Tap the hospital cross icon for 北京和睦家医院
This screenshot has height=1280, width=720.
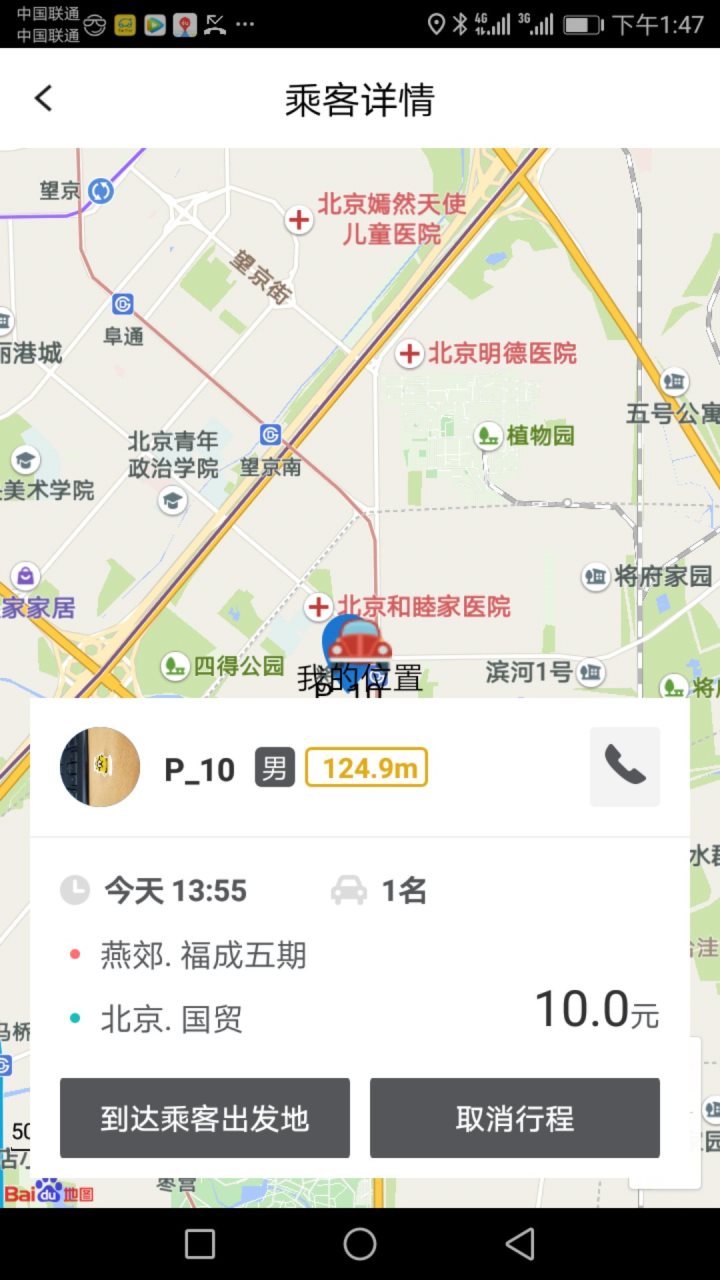click(318, 606)
